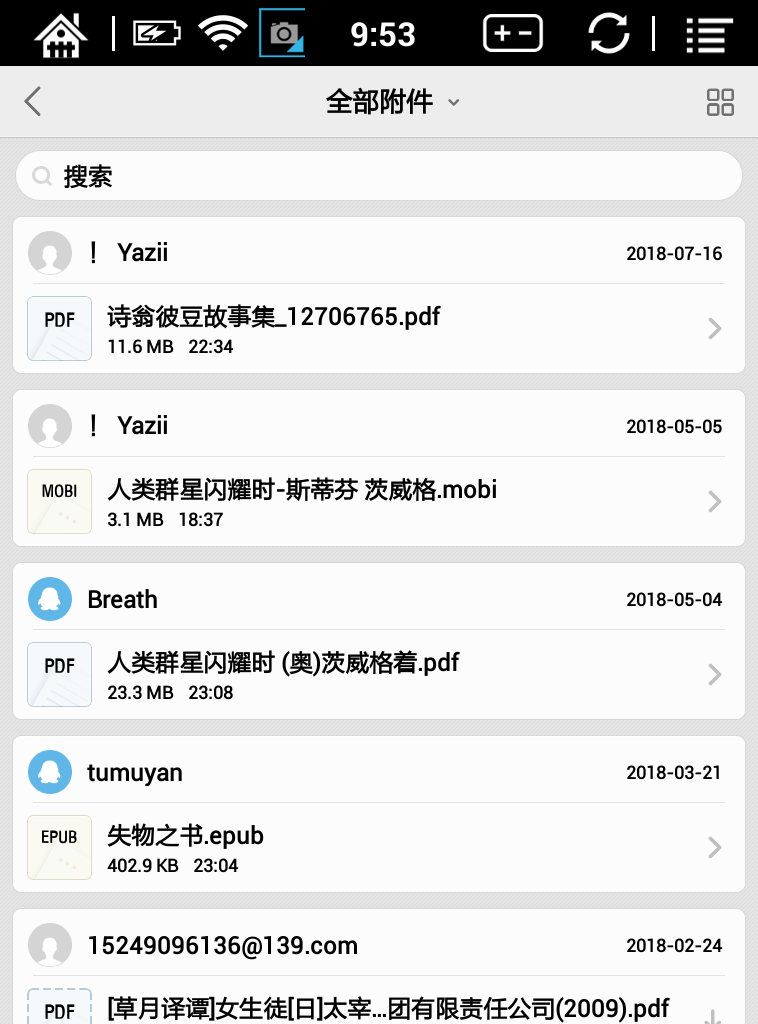Open the 失物之书.epub attachment
The image size is (758, 1024).
pyautogui.click(x=378, y=848)
